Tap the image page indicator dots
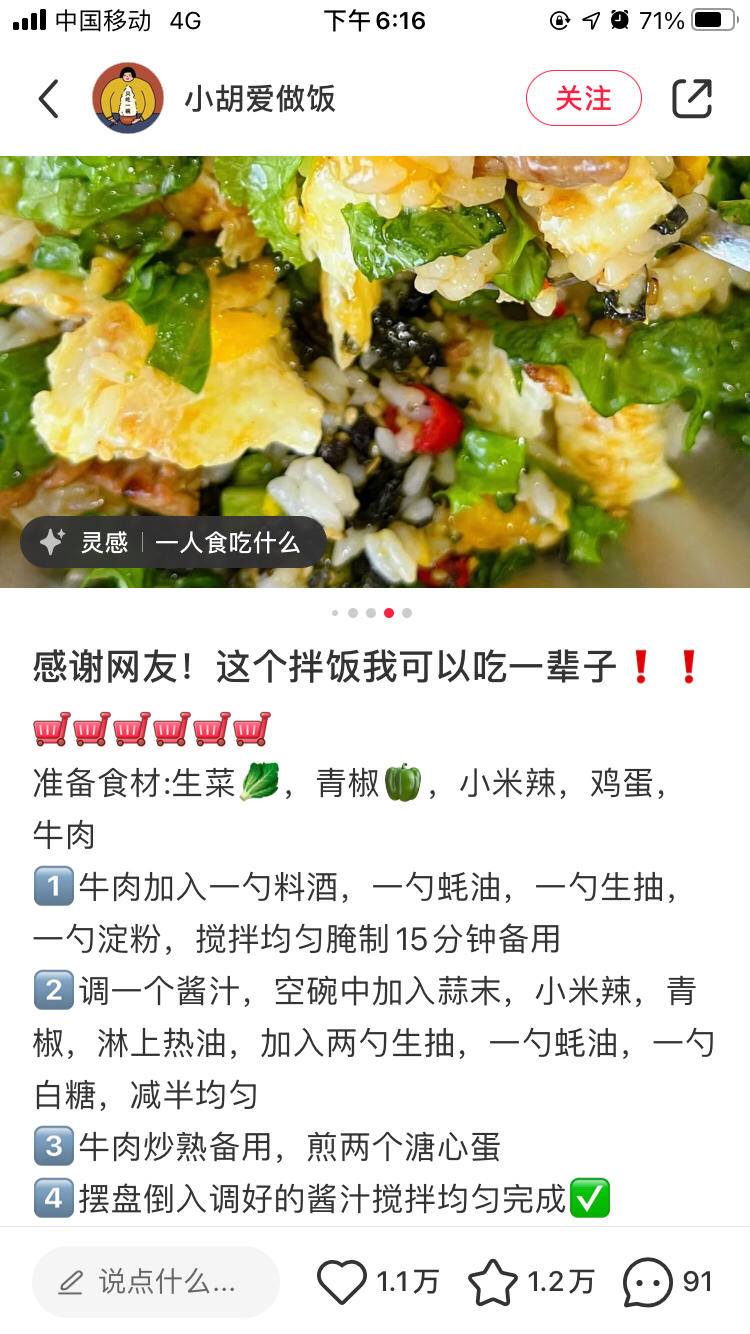The height and width of the screenshot is (1334, 750). 371,613
